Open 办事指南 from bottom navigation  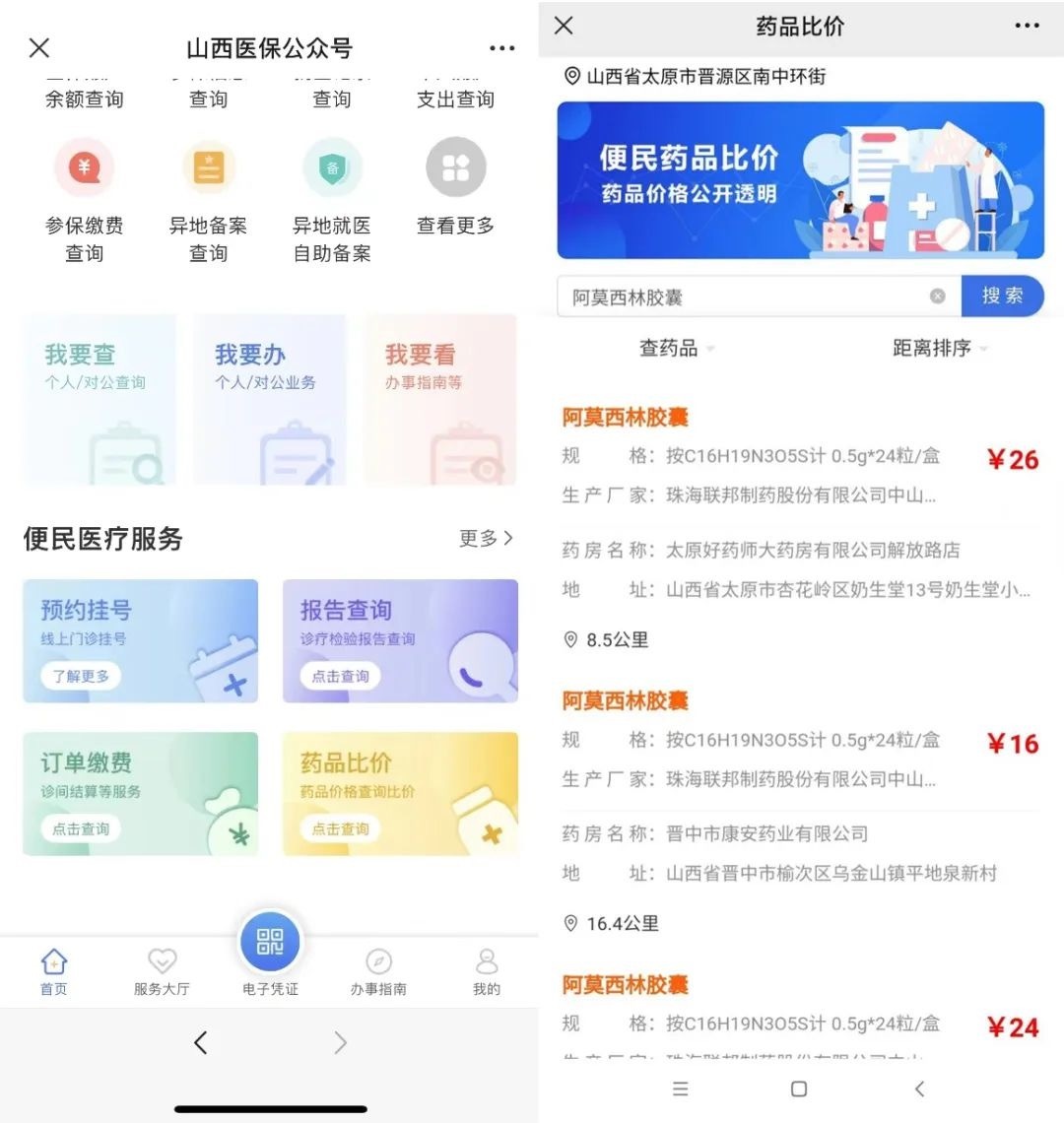(378, 970)
